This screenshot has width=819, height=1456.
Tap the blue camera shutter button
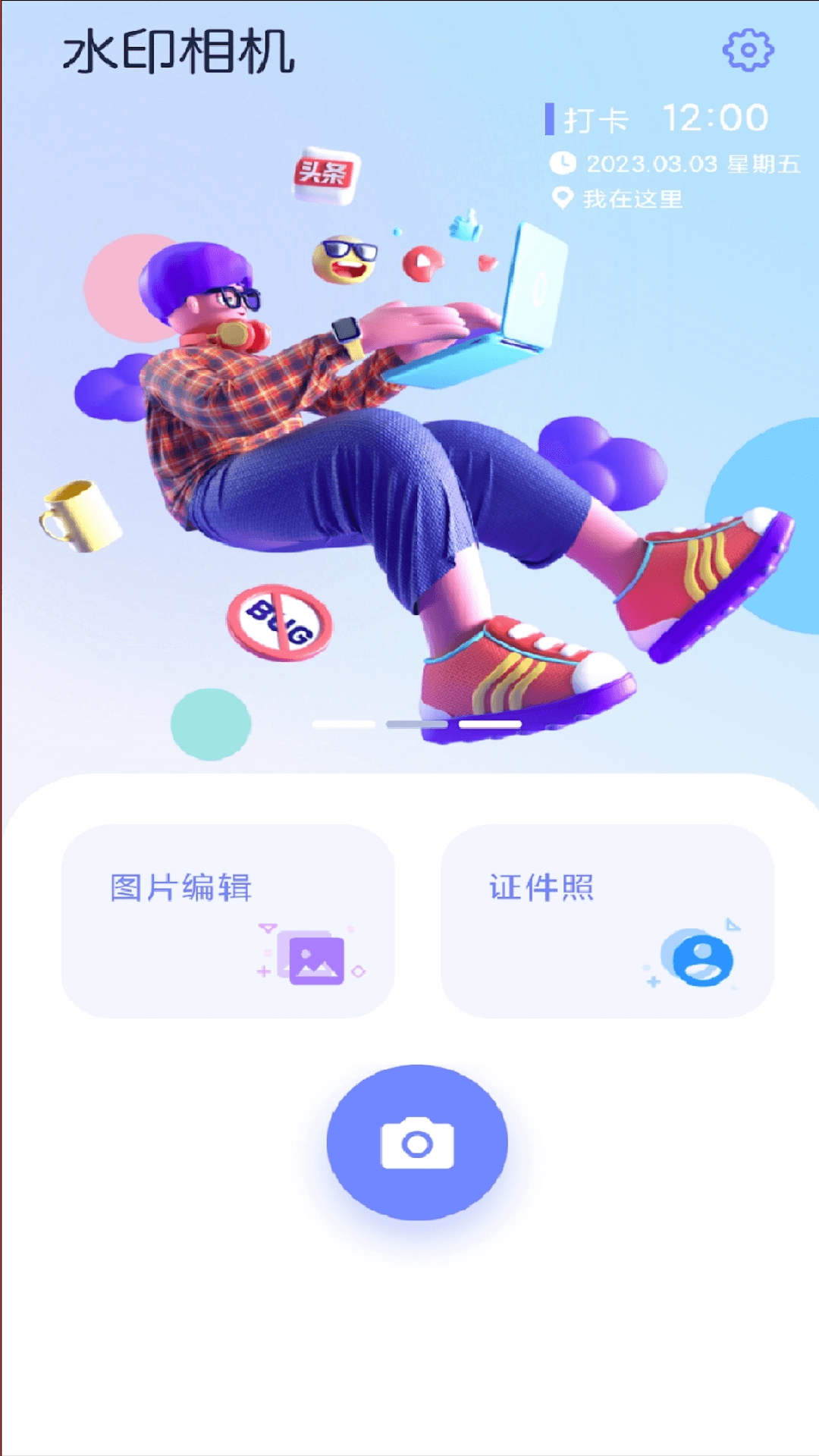pos(417,1142)
